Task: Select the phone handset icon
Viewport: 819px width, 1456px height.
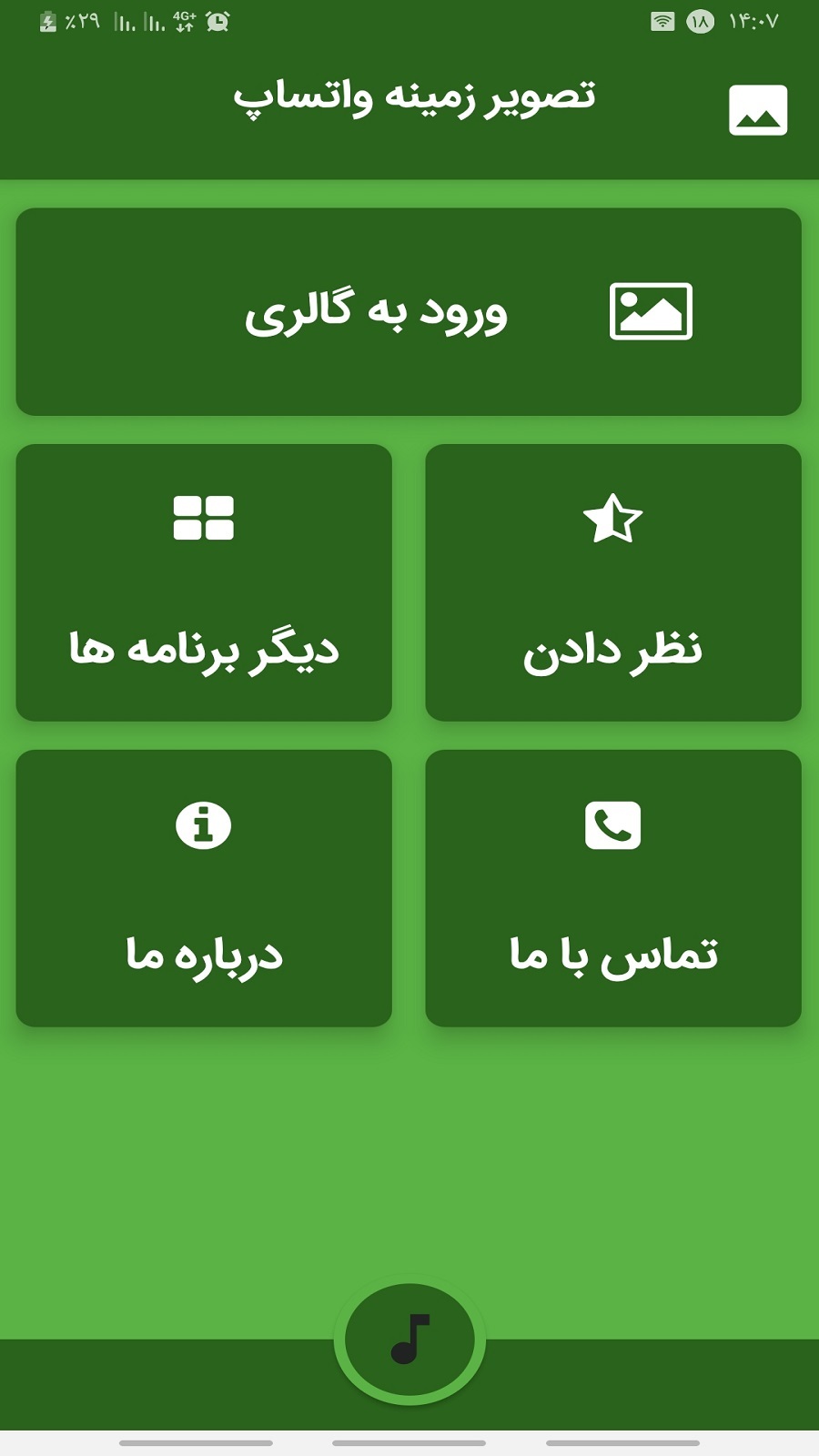Action: [x=614, y=825]
